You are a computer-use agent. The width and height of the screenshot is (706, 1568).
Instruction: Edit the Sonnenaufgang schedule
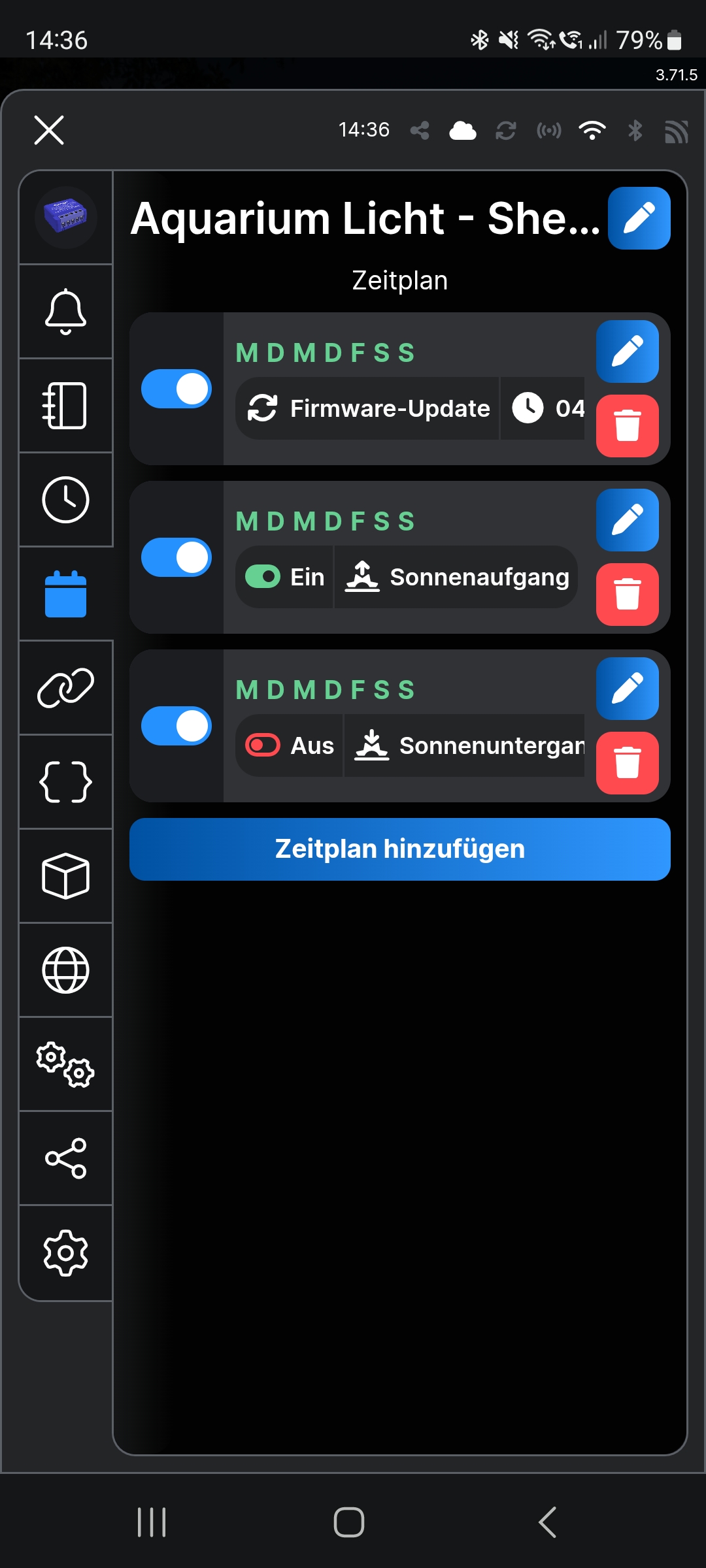[x=627, y=520]
